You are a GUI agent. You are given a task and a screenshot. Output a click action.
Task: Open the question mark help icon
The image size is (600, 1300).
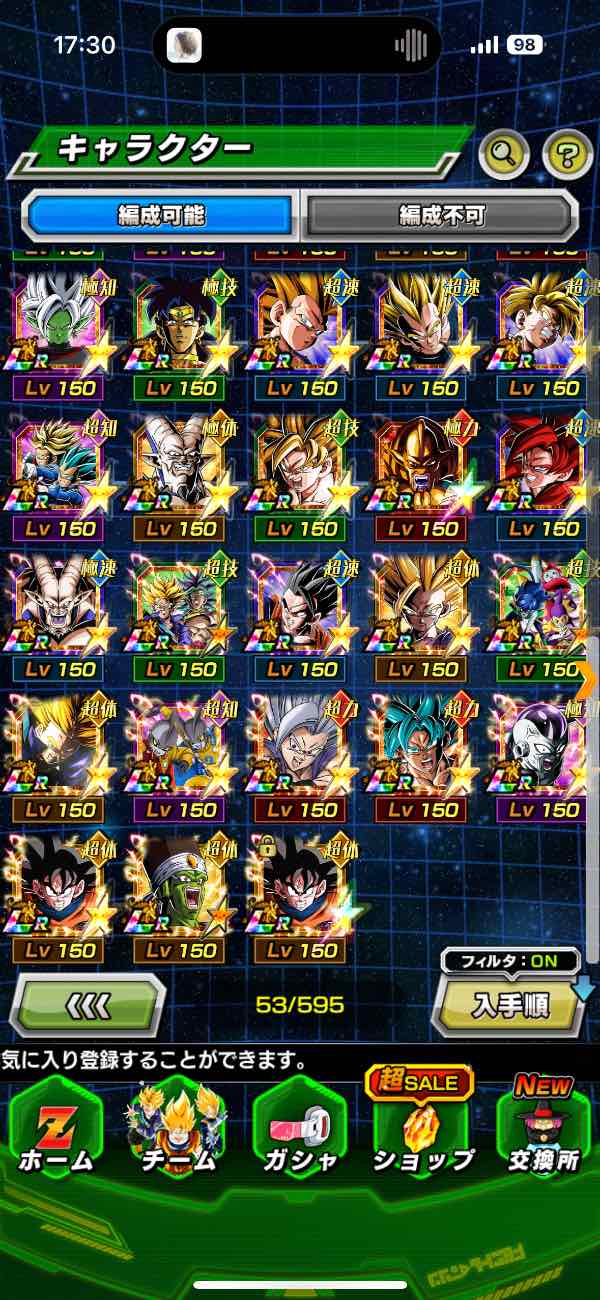(x=567, y=154)
